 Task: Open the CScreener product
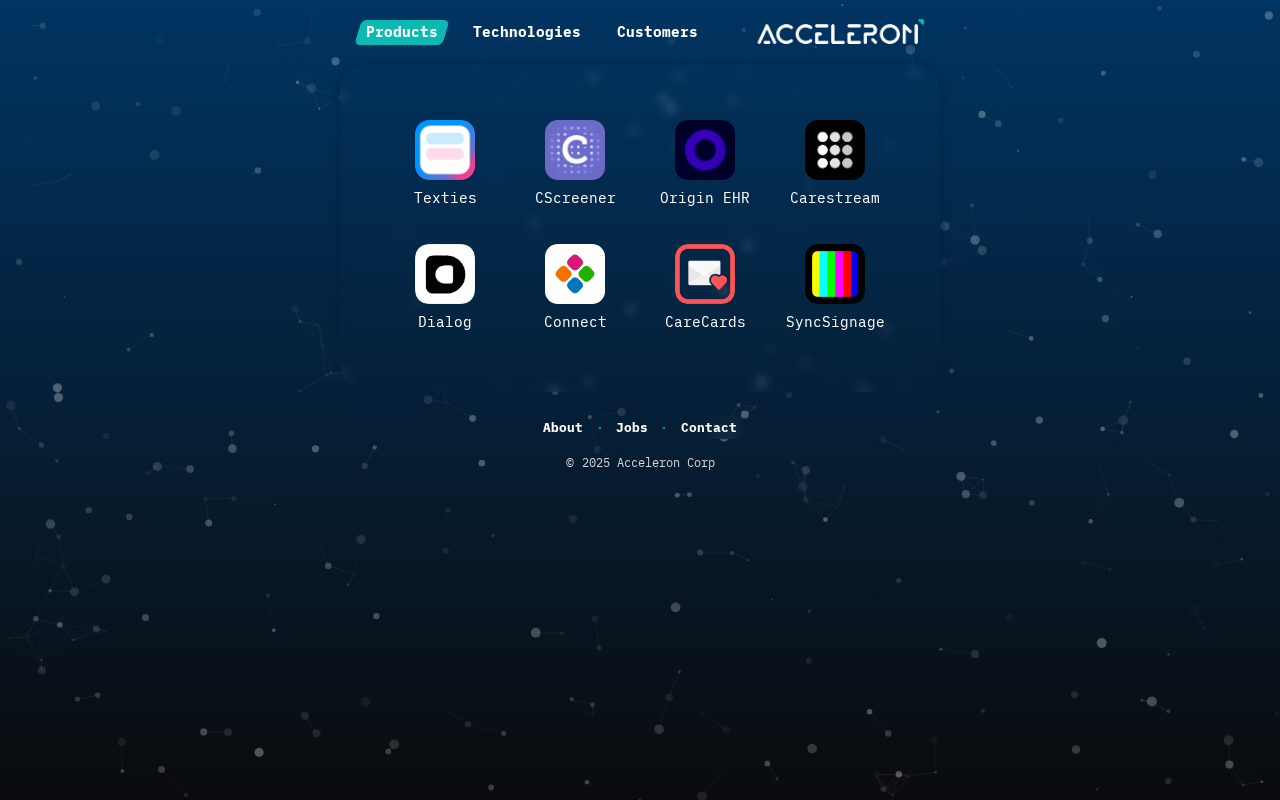(x=575, y=151)
